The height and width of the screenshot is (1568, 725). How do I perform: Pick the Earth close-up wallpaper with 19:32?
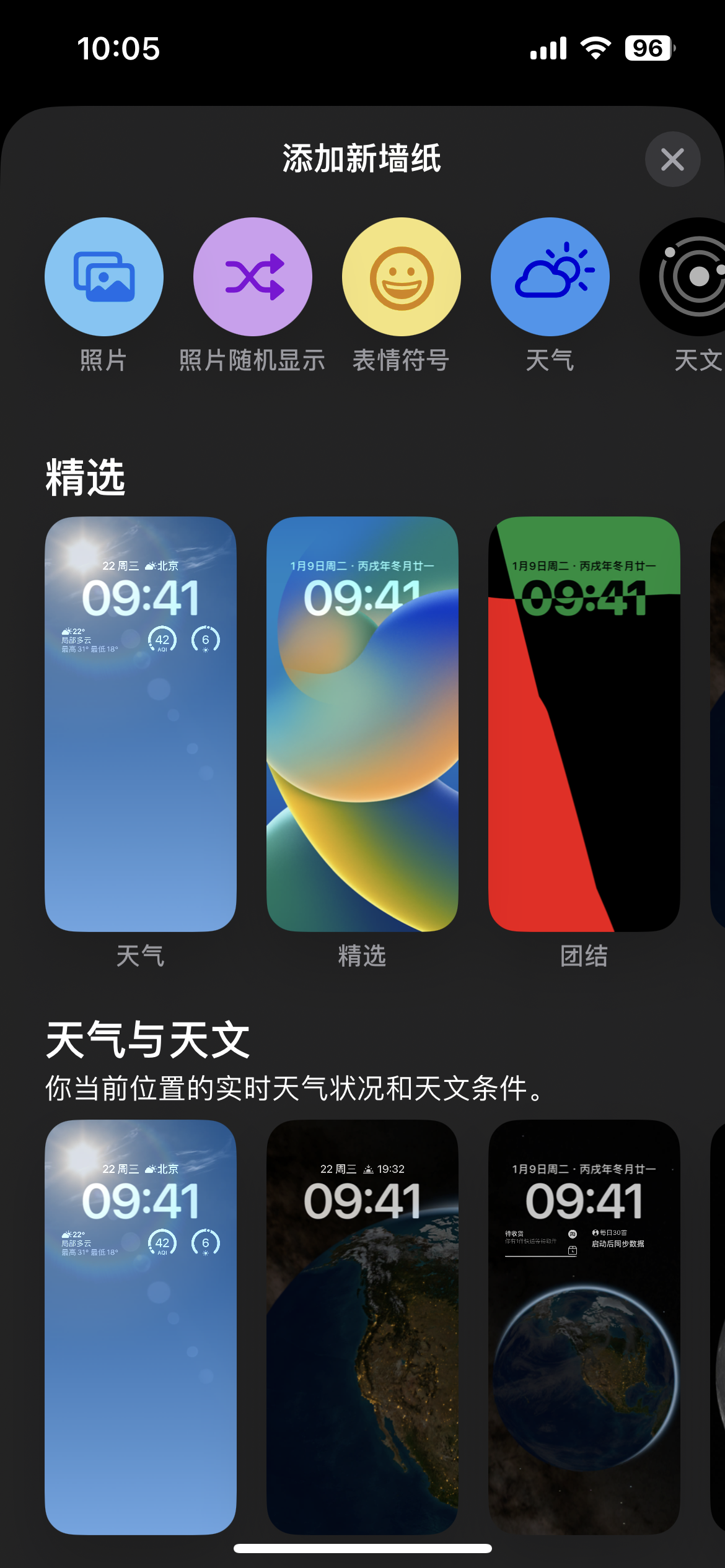click(362, 1326)
